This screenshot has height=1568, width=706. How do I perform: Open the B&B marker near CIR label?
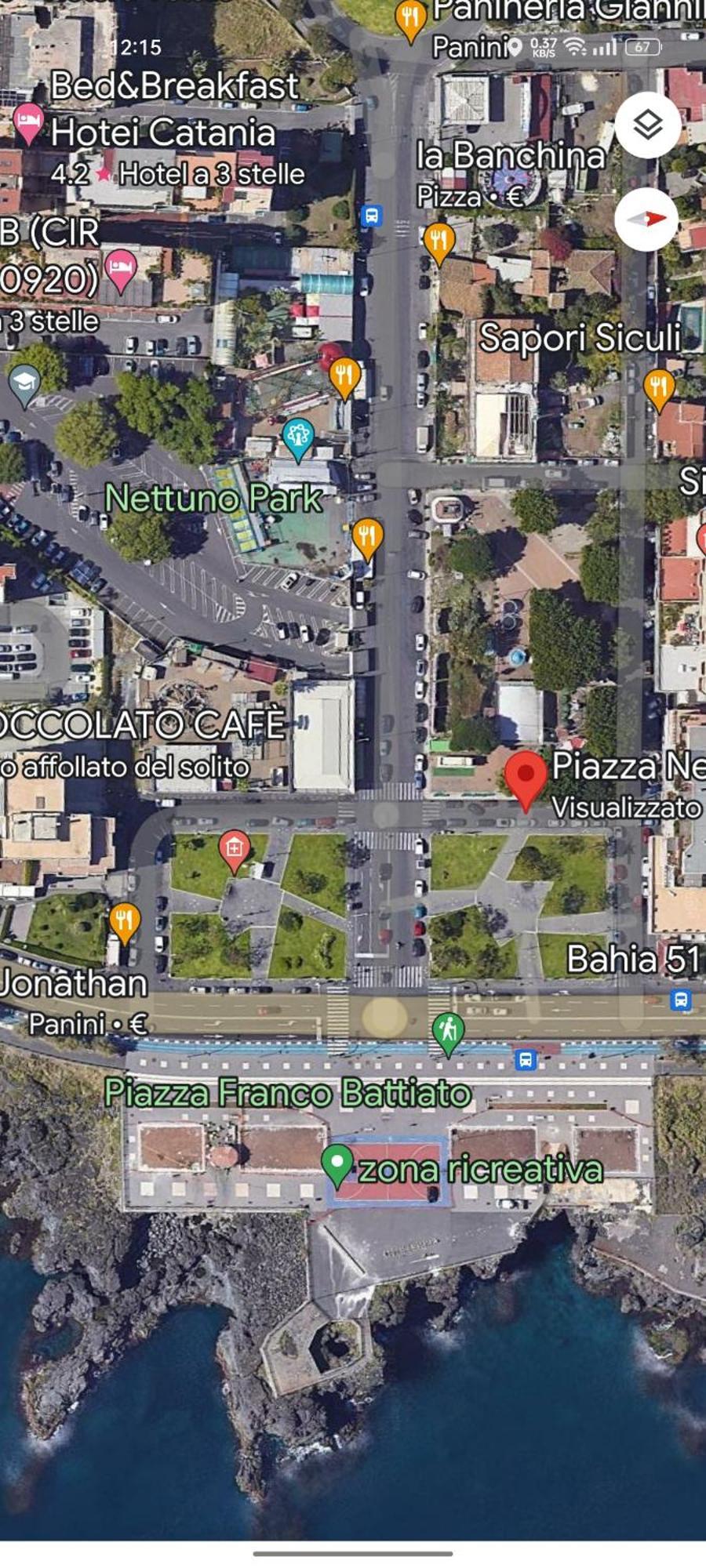pos(120,269)
